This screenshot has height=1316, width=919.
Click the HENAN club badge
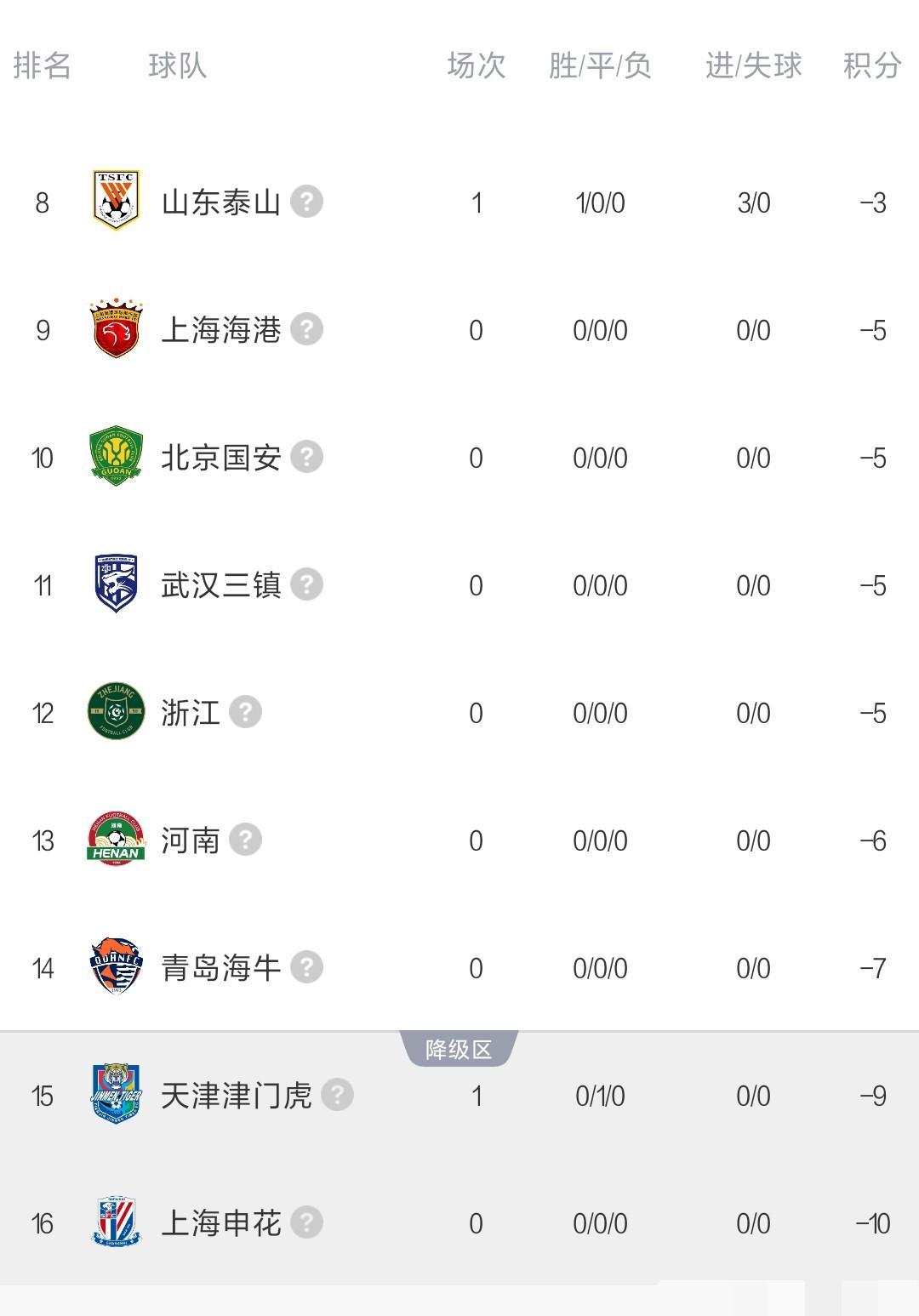click(x=117, y=840)
